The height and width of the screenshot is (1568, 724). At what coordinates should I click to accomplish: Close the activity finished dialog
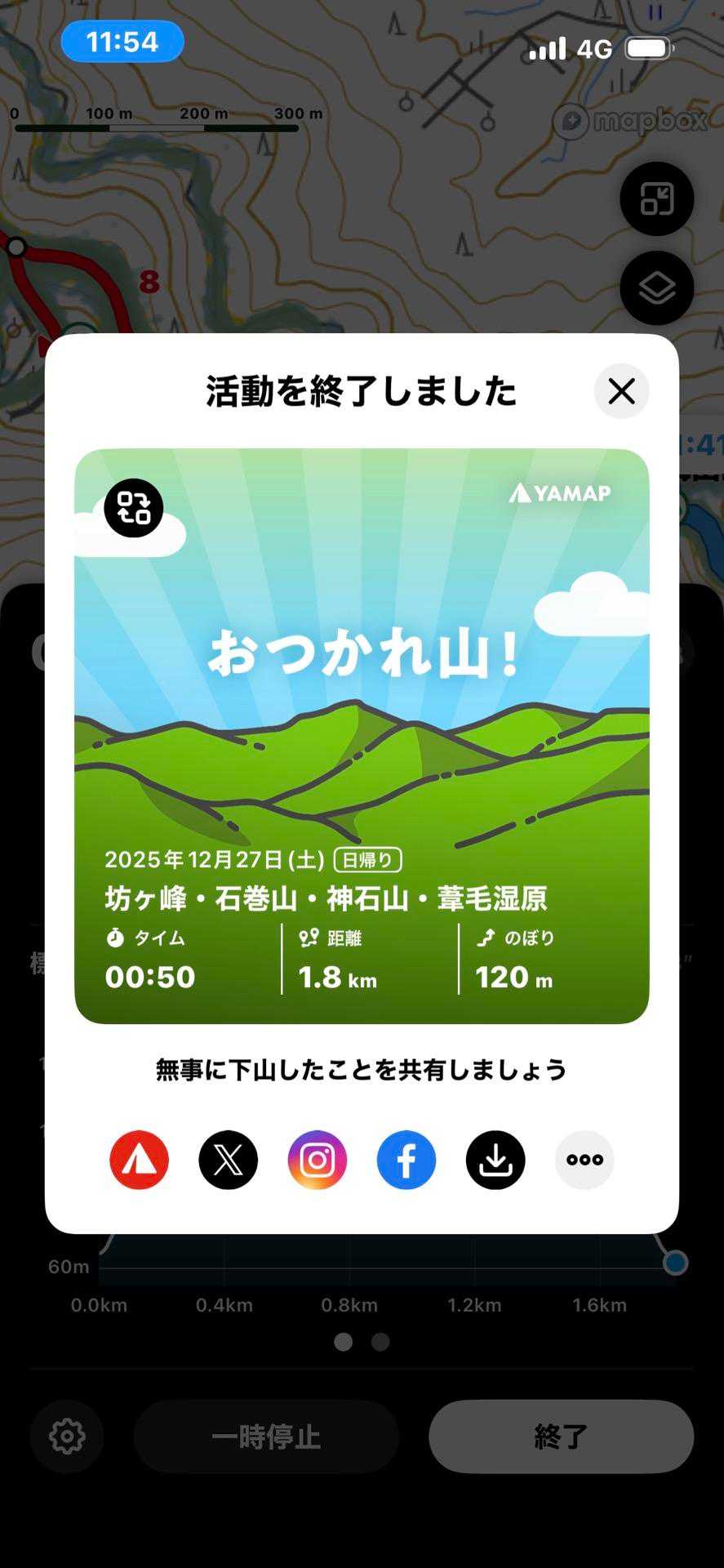click(x=621, y=391)
